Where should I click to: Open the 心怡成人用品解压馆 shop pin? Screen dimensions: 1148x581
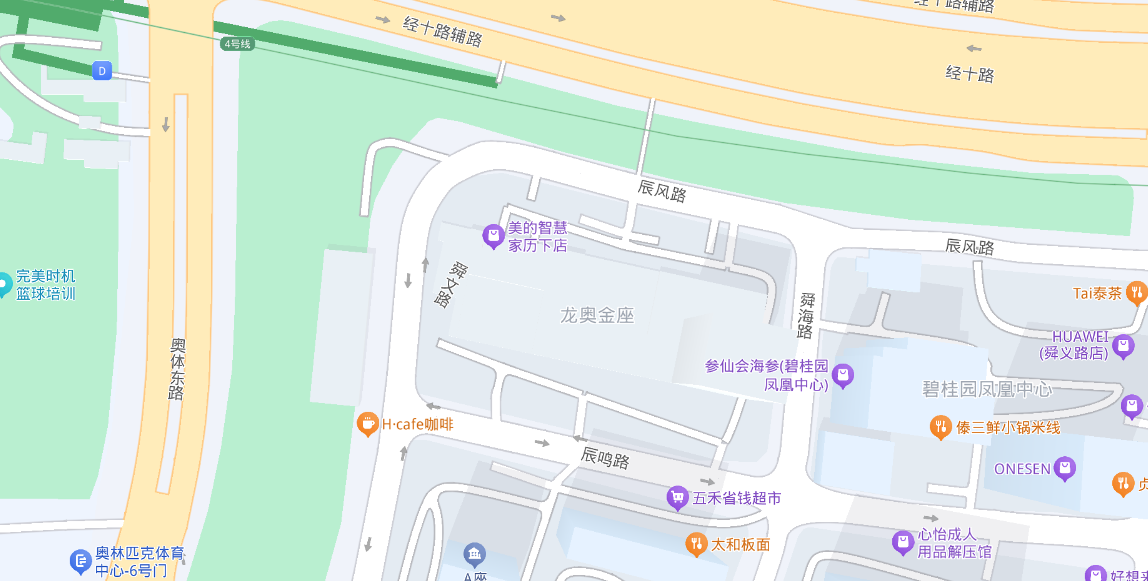pos(903,542)
